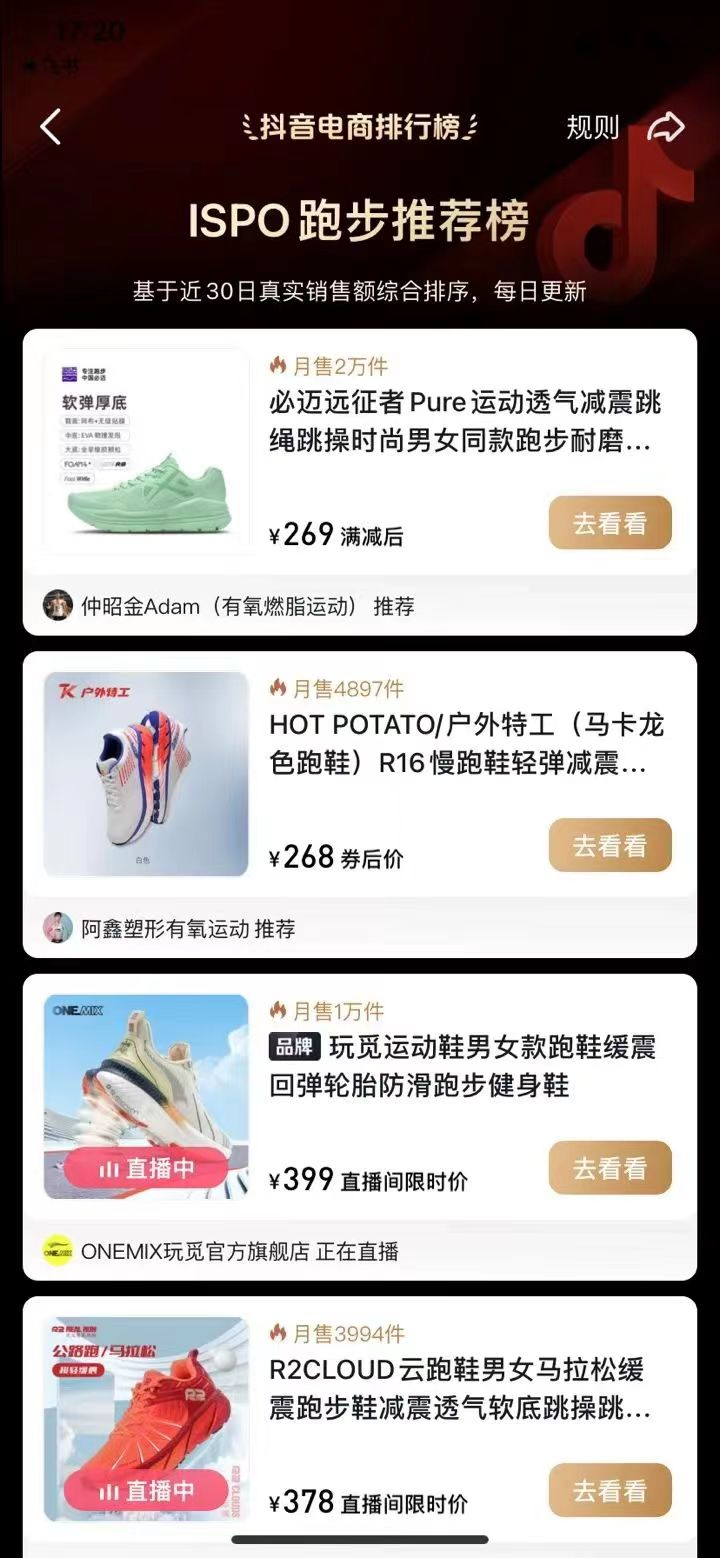Open the 必迈远征者 Pure green shoe image
The image size is (720, 1558).
pos(146,451)
